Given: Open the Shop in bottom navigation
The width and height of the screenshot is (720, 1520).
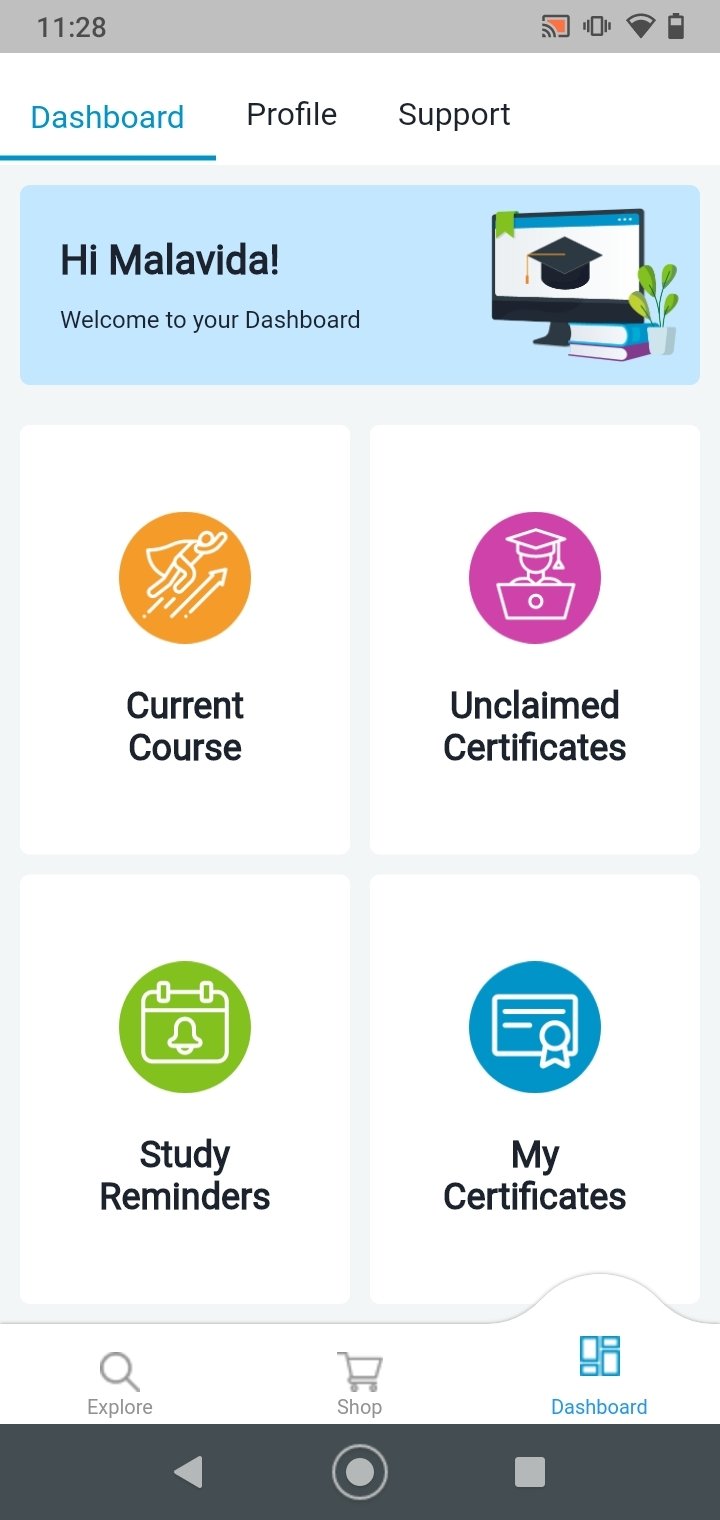Looking at the screenshot, I should (359, 1384).
